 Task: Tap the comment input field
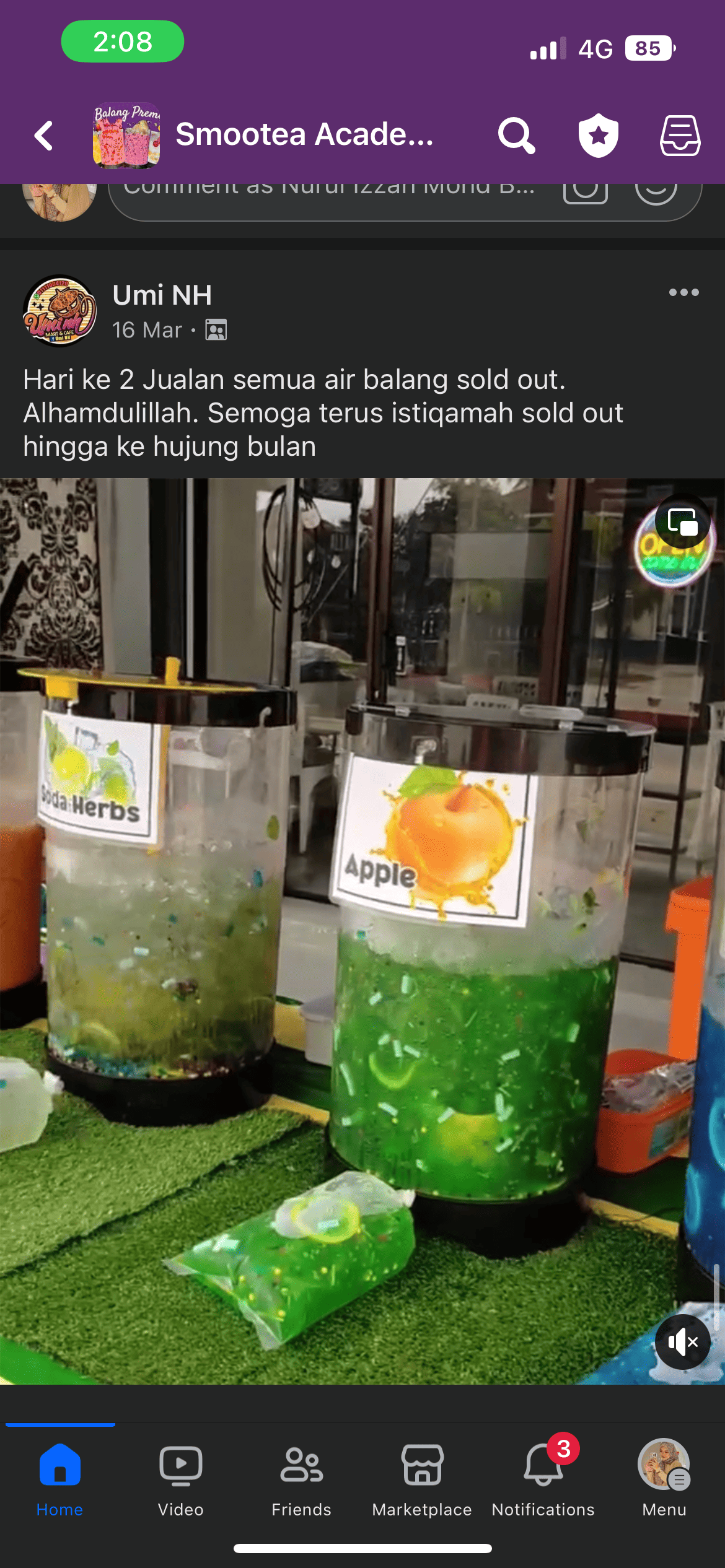coord(328,199)
